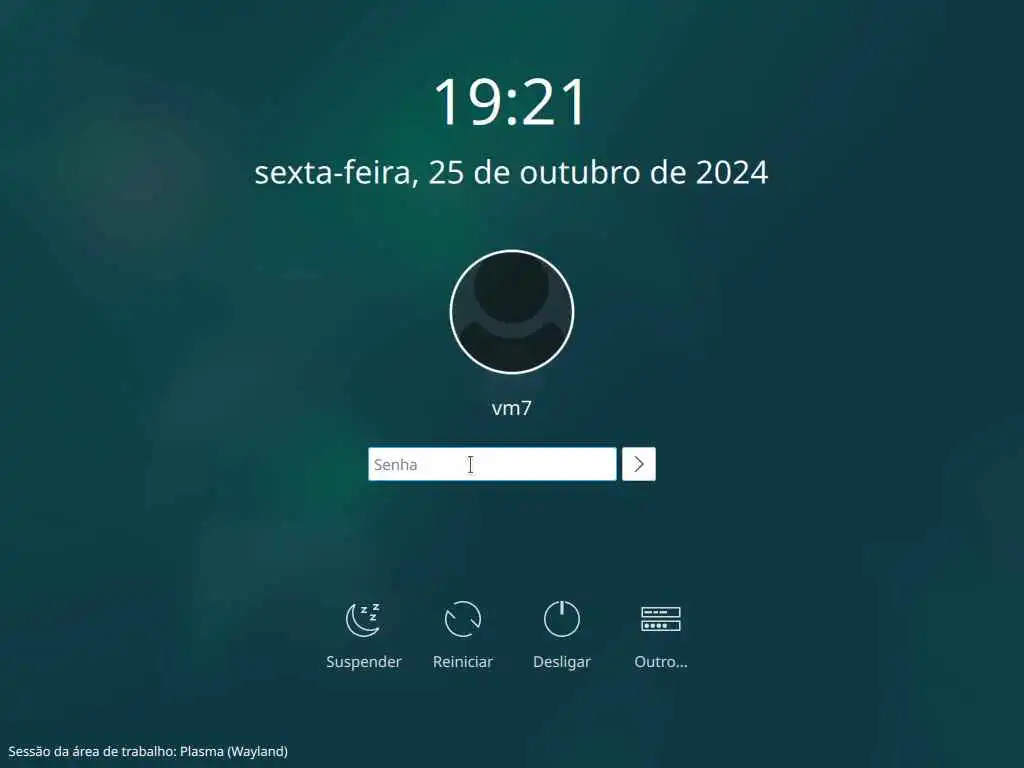The image size is (1024, 768).
Task: Change desktop session Plasma (Wayland)
Action: click(x=148, y=750)
